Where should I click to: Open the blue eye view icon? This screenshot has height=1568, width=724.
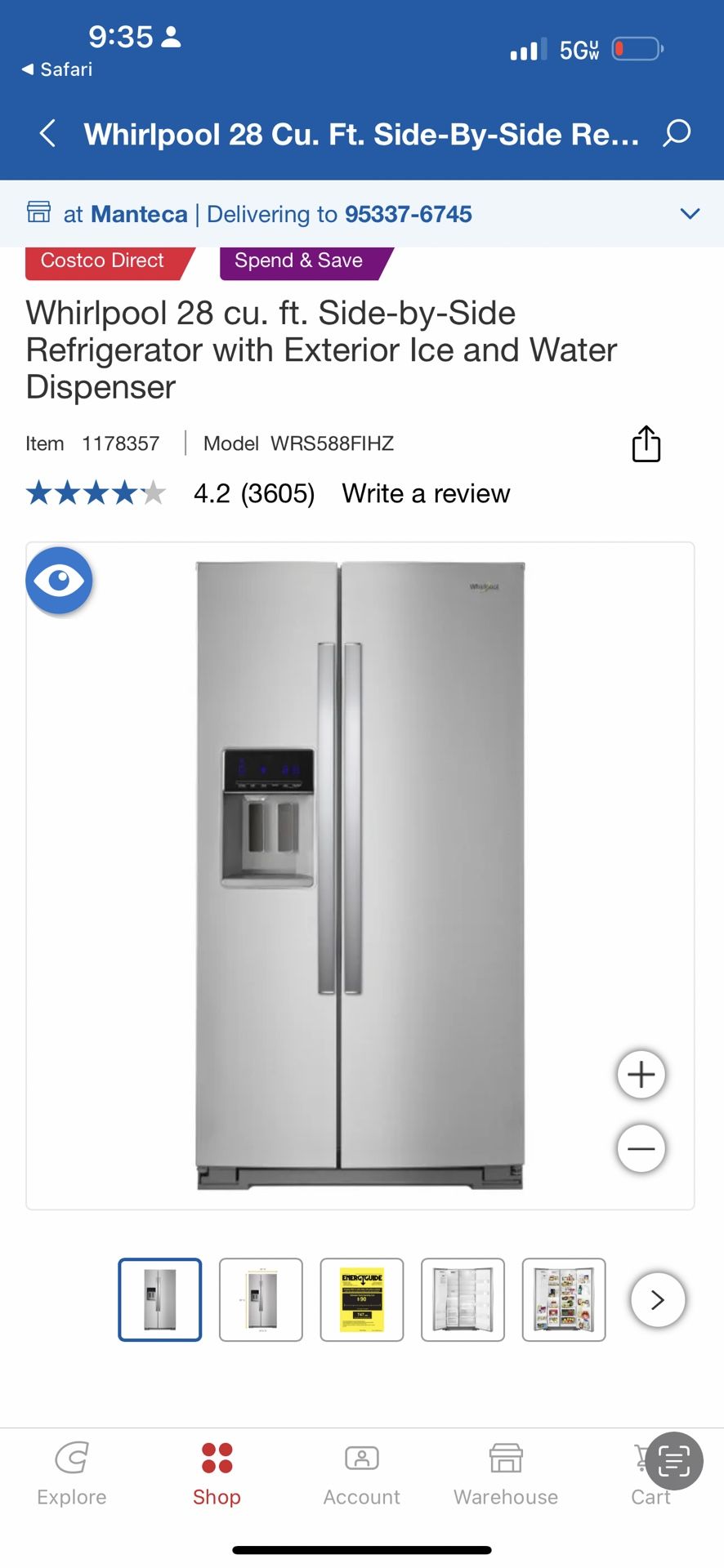tap(59, 581)
